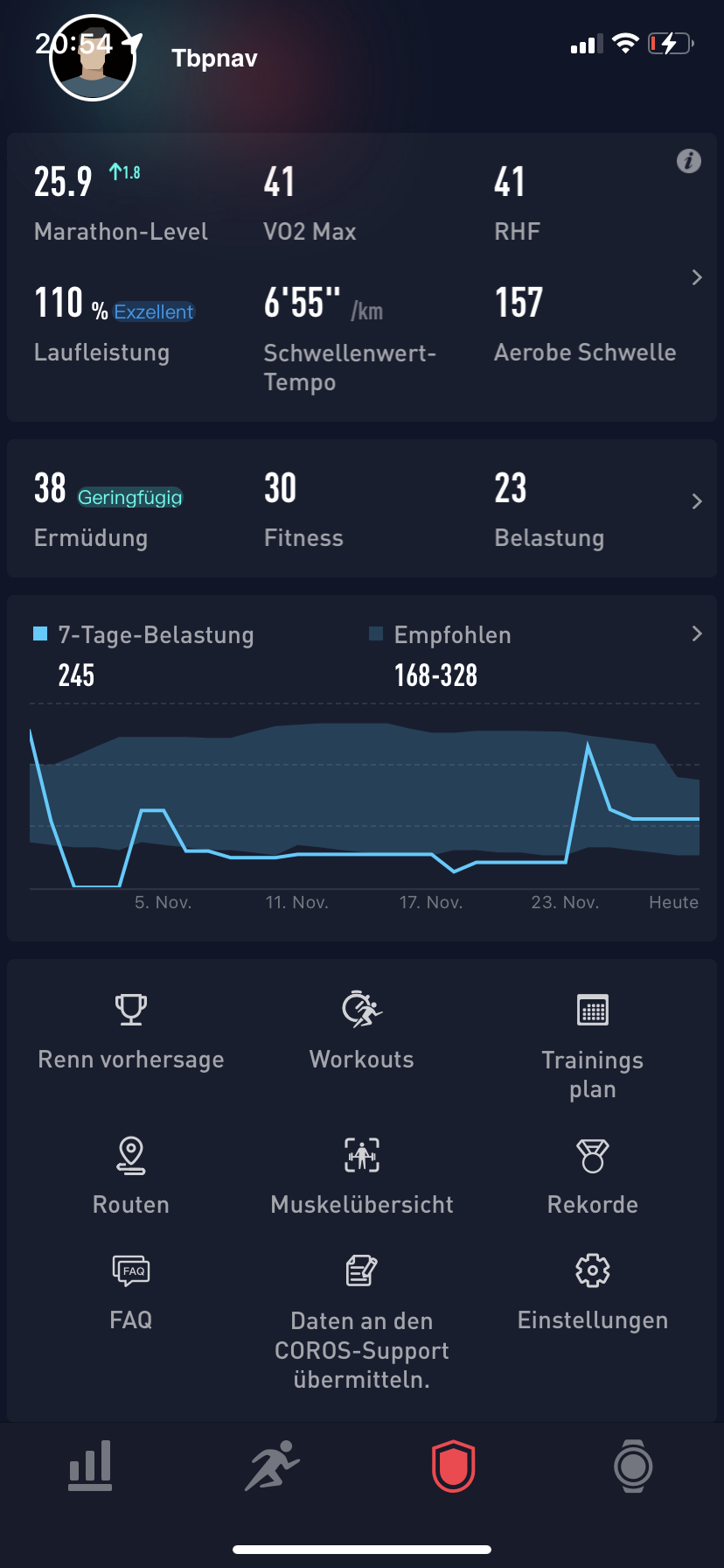Open Einstellungen
Image resolution: width=724 pixels, height=1568 pixels.
(x=593, y=1292)
